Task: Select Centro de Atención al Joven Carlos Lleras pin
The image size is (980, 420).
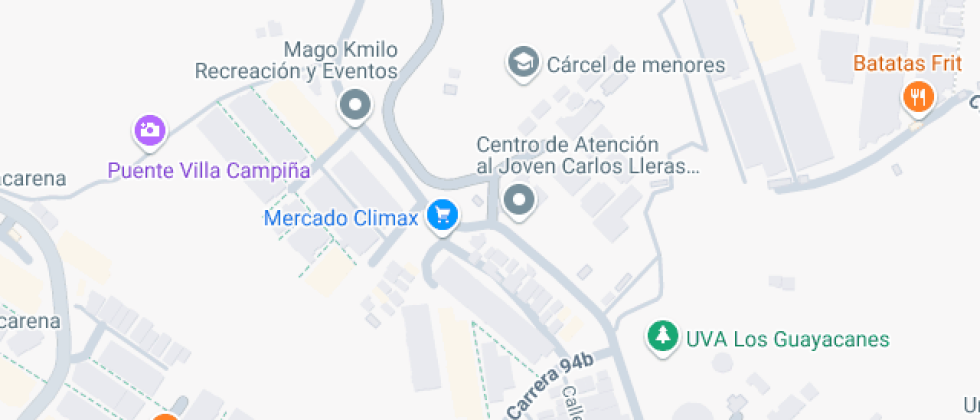Action: click(519, 200)
